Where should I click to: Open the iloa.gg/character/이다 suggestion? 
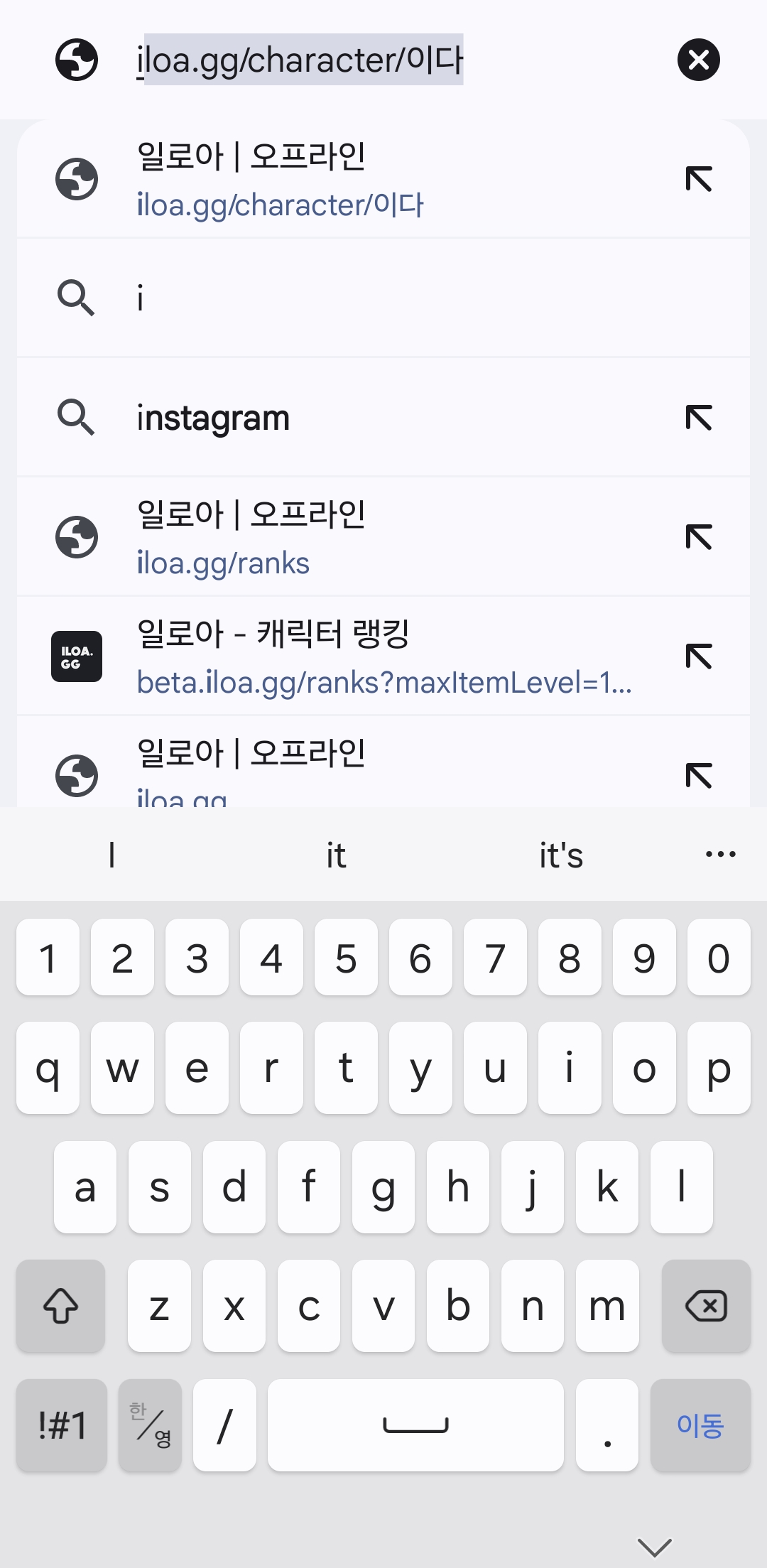point(383,179)
